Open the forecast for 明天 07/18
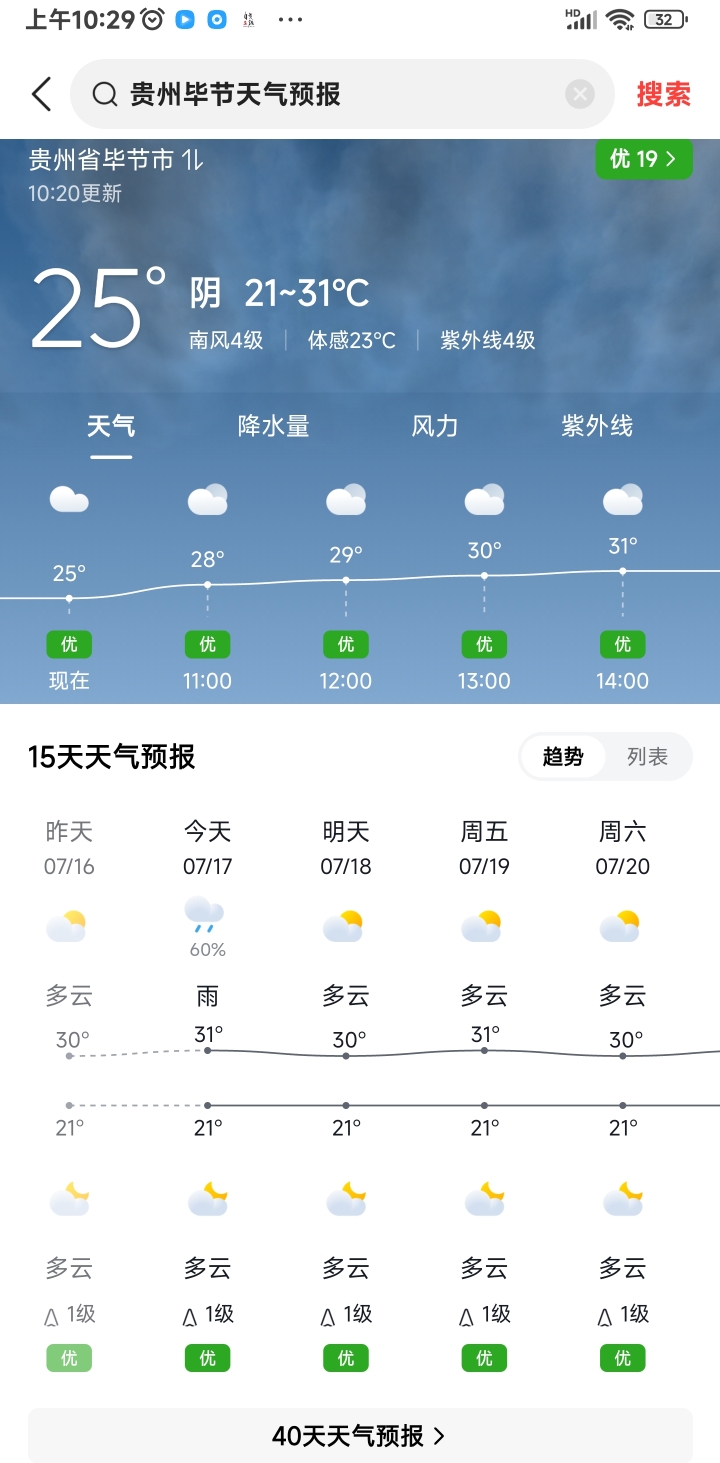 pyautogui.click(x=346, y=848)
